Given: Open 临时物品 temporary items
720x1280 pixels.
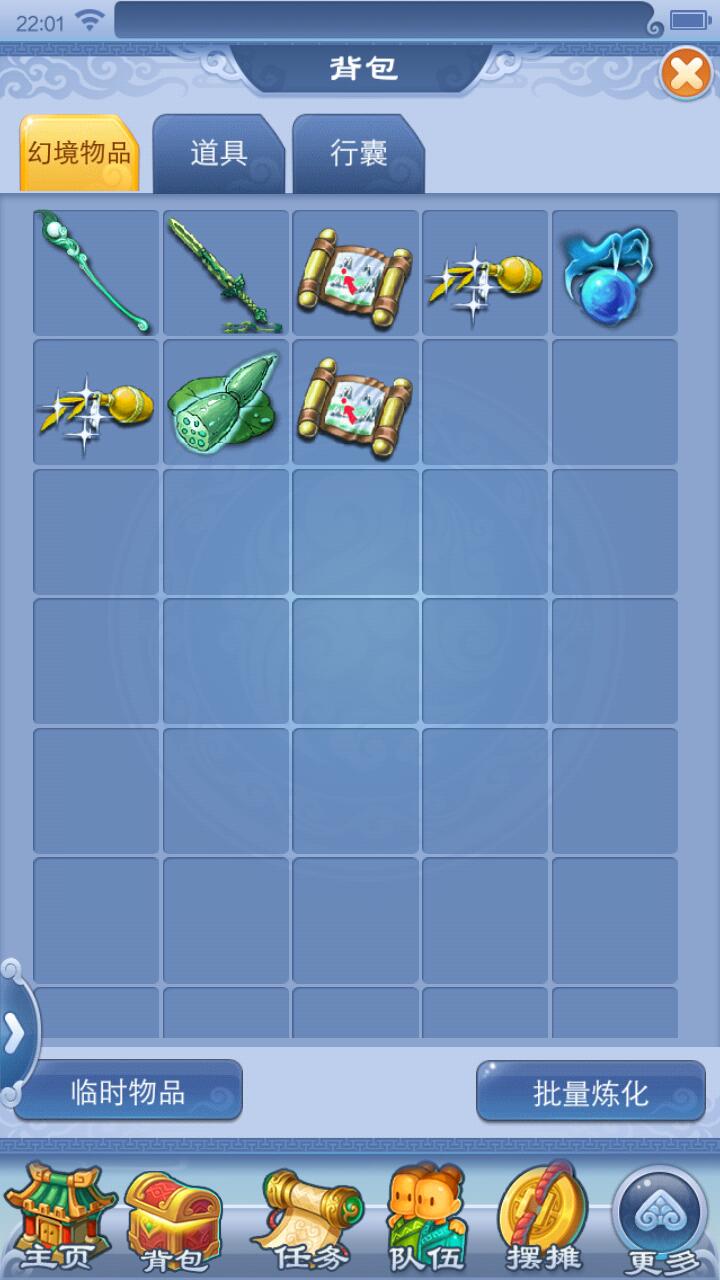Looking at the screenshot, I should (x=128, y=1091).
